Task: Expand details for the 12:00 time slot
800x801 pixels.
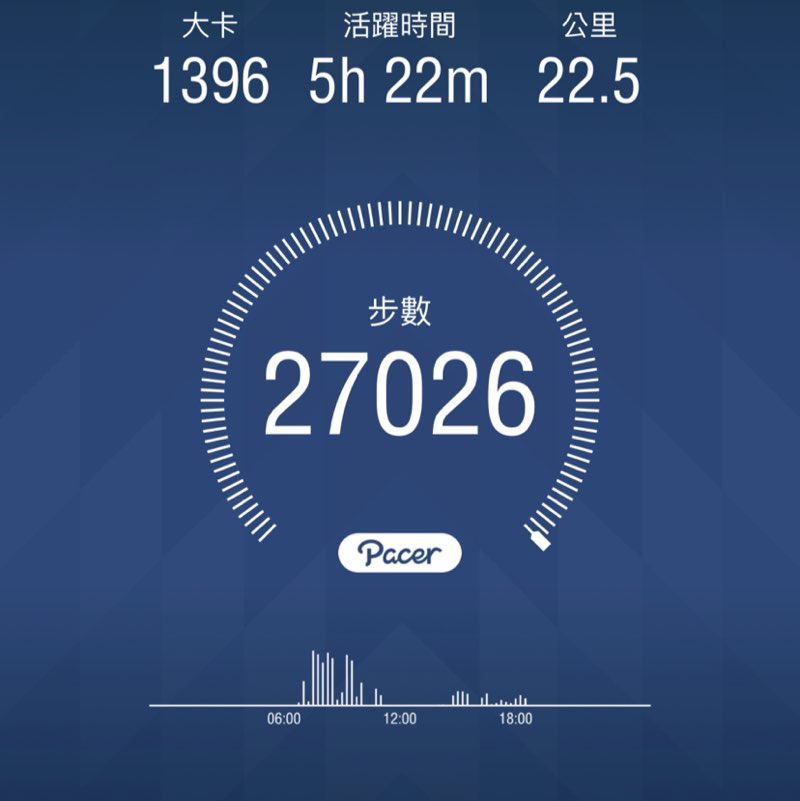Action: 399,717
